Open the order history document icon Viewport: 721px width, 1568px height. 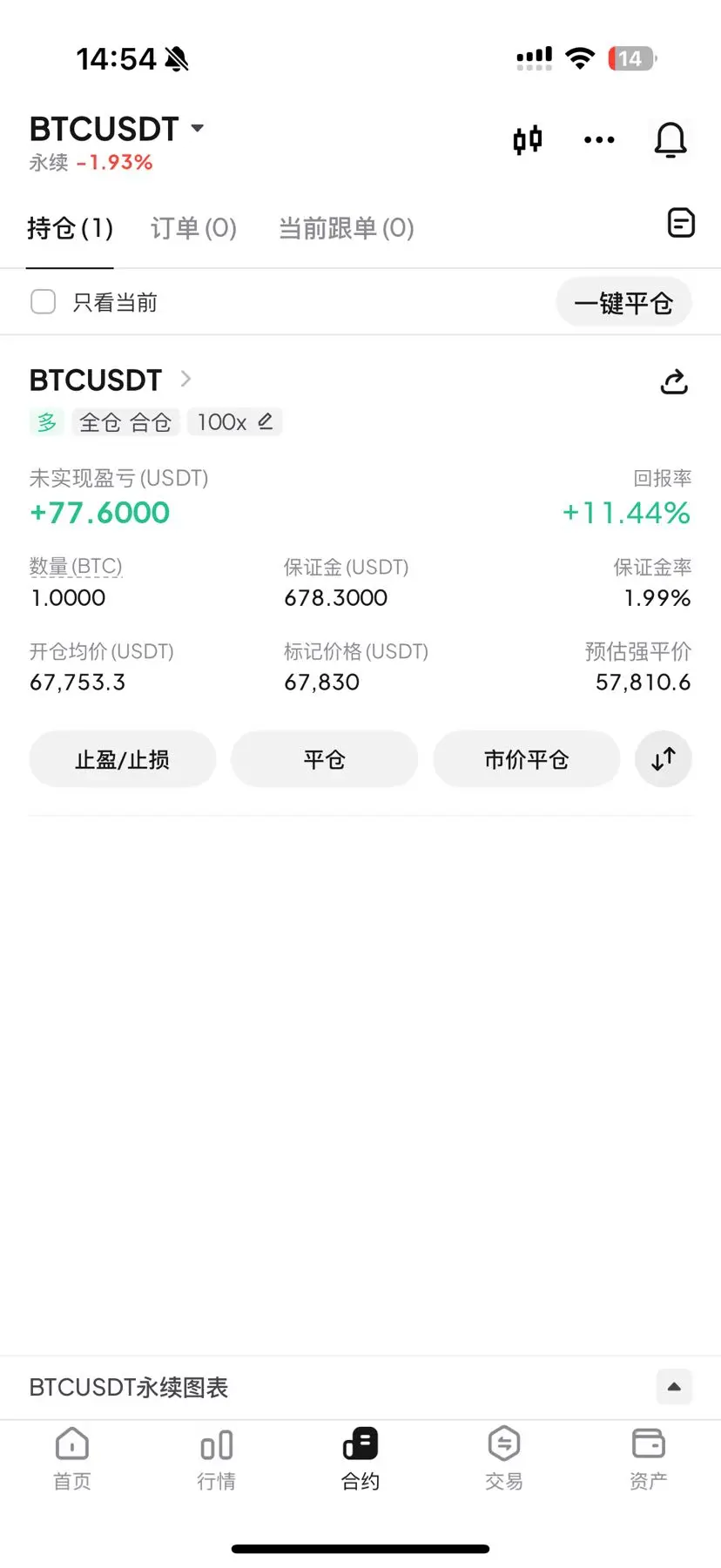681,223
